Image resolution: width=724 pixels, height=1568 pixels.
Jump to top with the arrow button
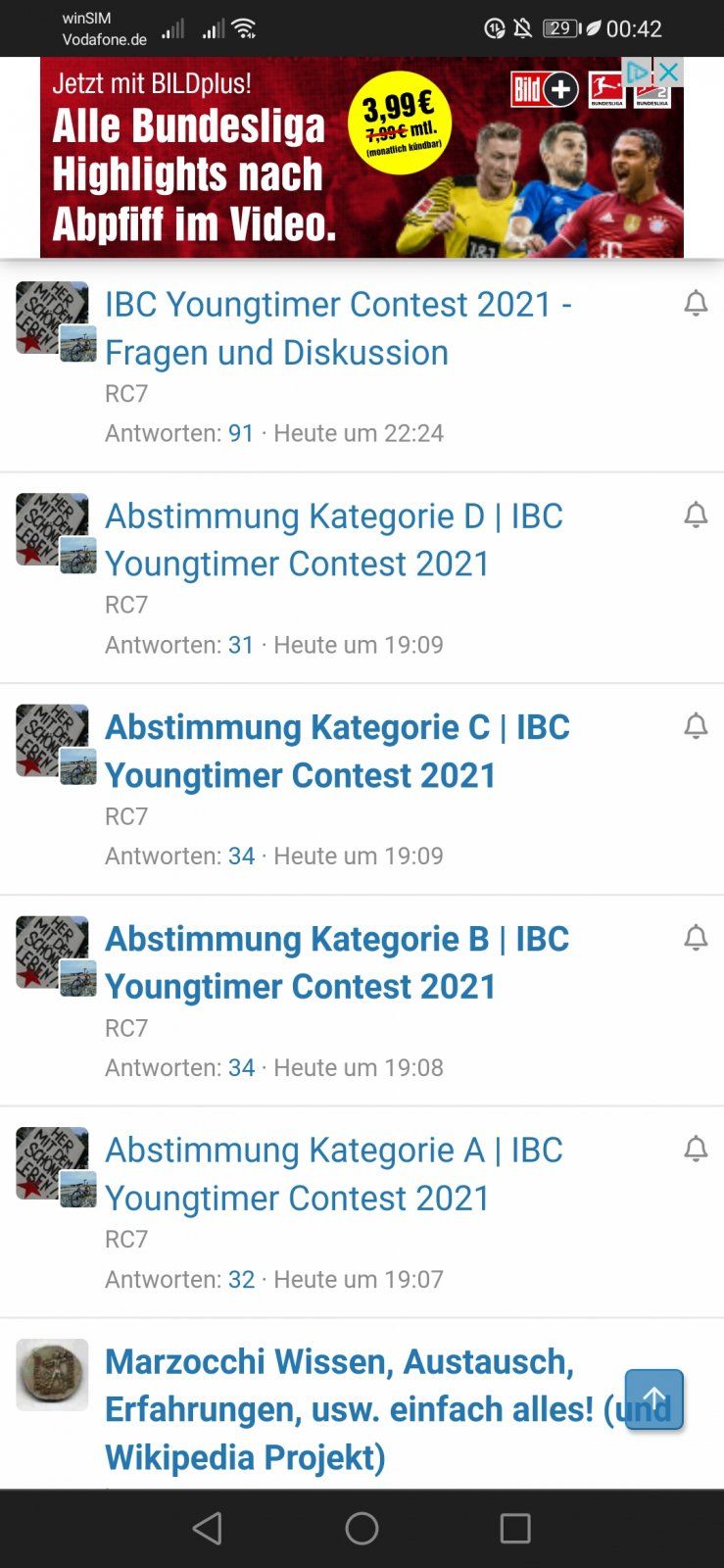(653, 1398)
